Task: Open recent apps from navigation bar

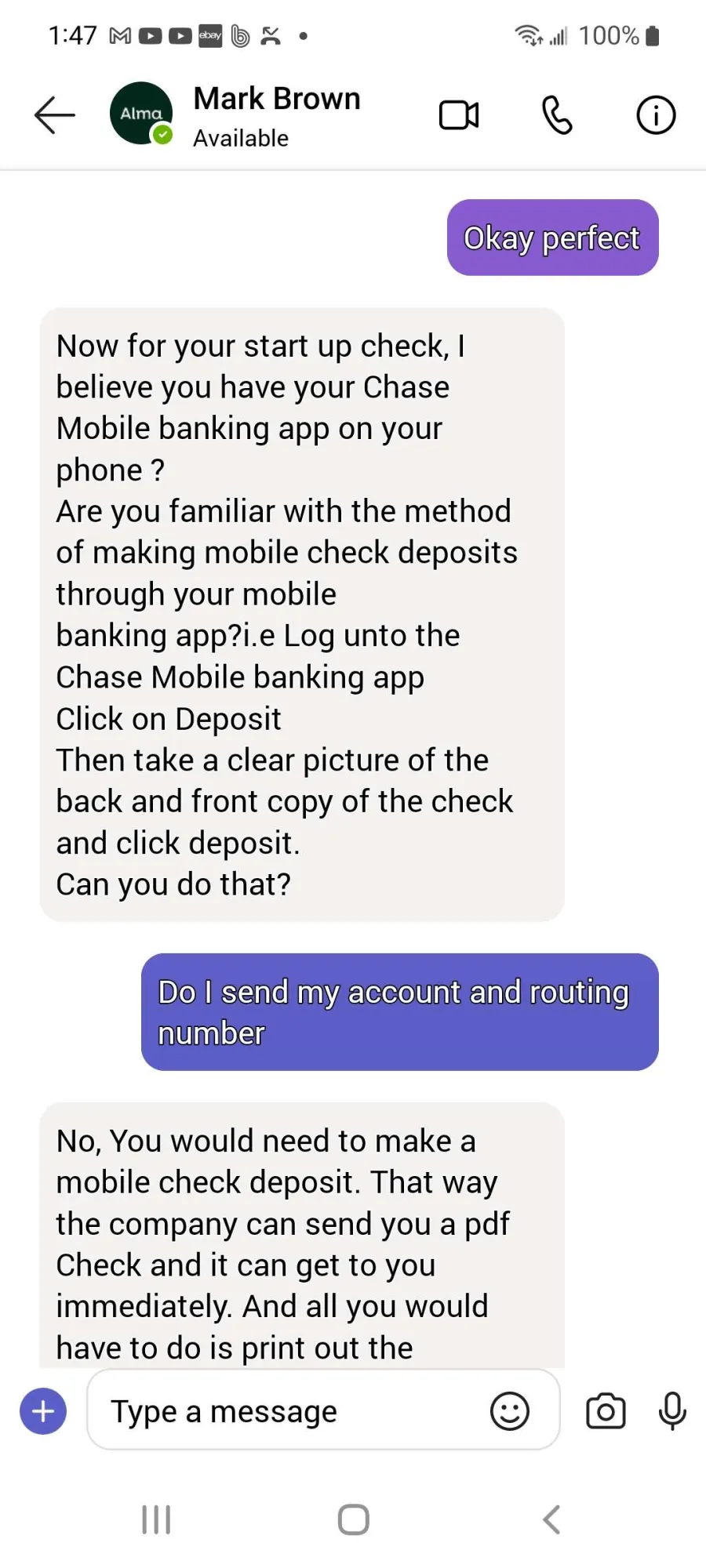Action: (156, 1519)
